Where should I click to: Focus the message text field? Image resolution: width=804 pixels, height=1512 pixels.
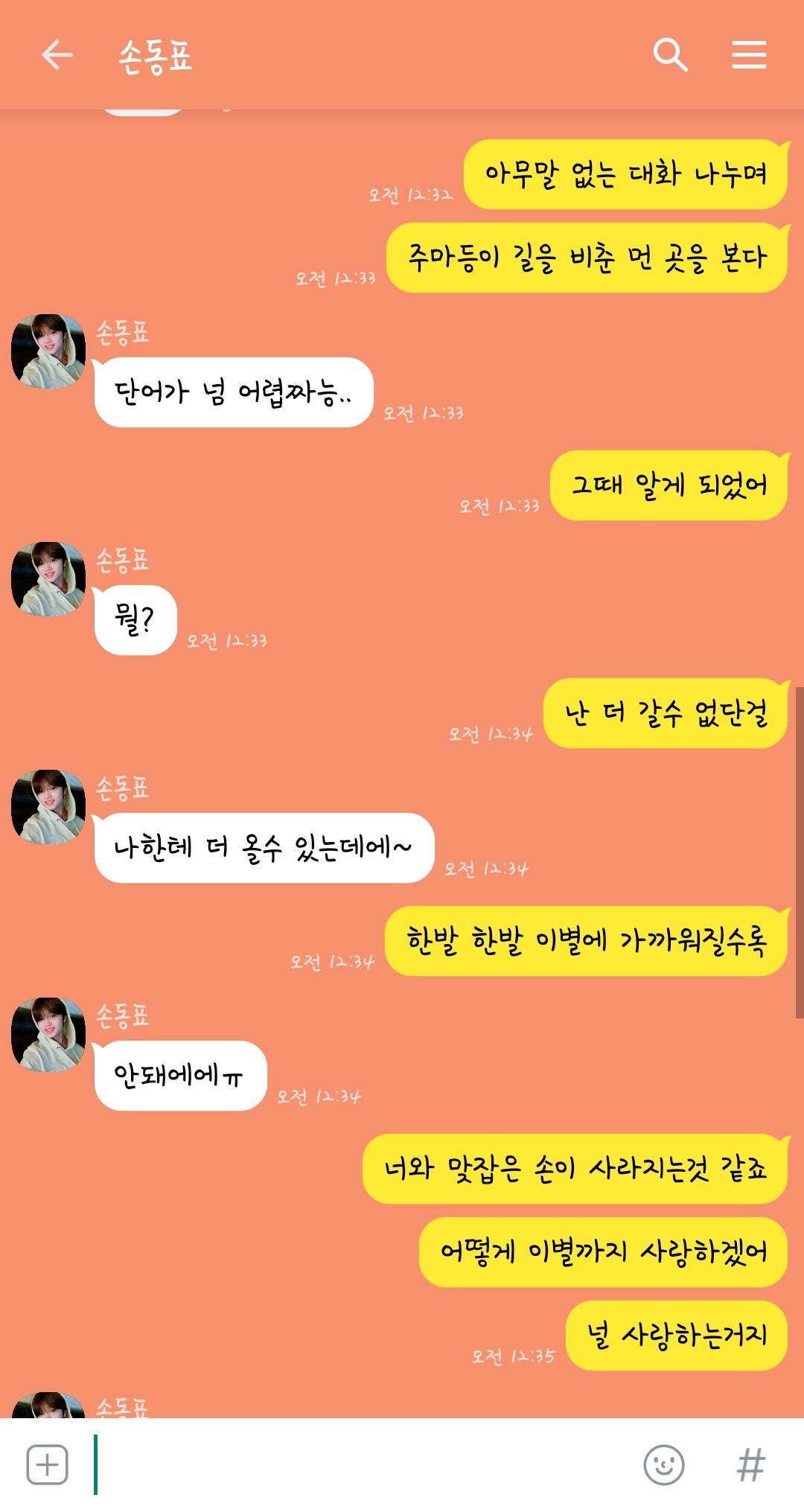(x=357, y=1464)
